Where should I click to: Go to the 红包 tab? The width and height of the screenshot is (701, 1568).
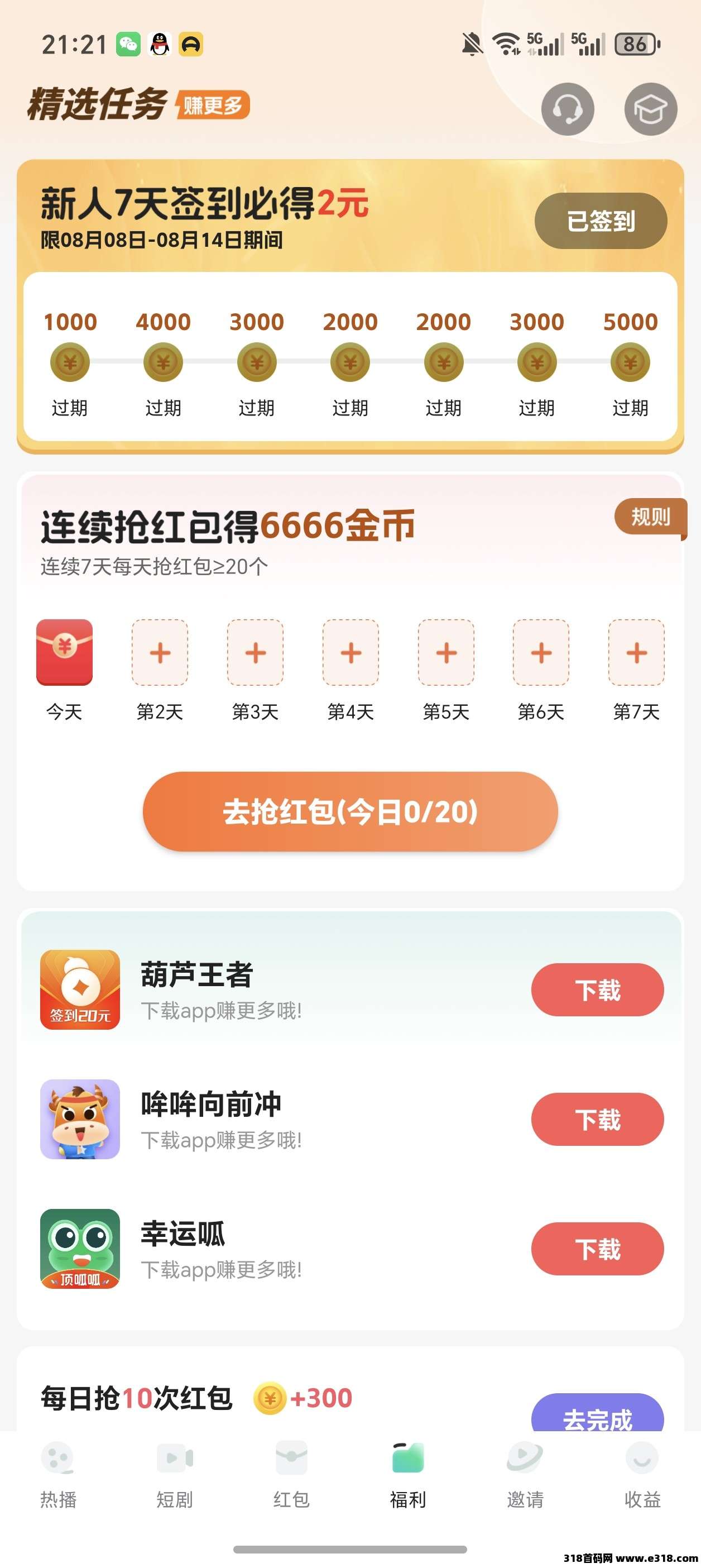pyautogui.click(x=291, y=1473)
